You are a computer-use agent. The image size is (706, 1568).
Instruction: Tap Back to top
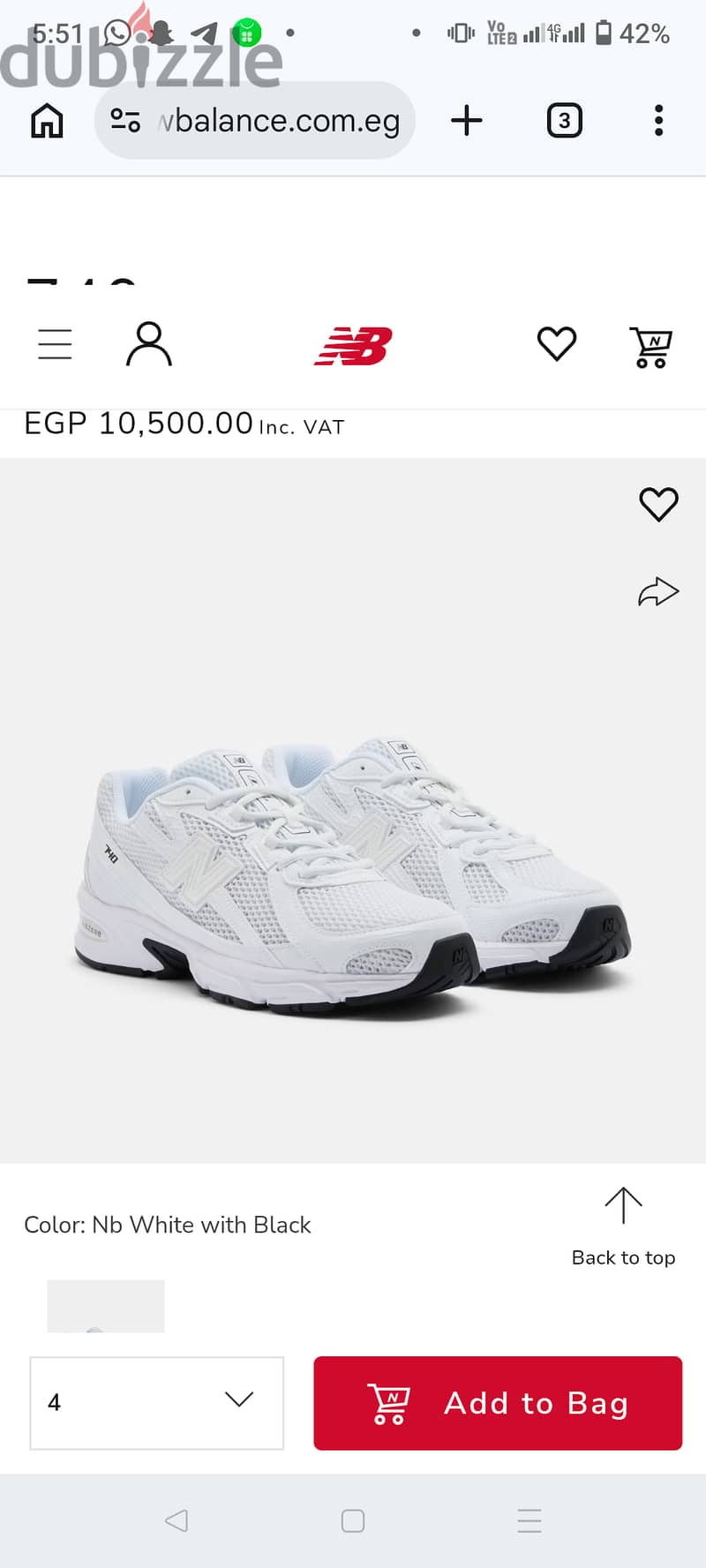(623, 1227)
